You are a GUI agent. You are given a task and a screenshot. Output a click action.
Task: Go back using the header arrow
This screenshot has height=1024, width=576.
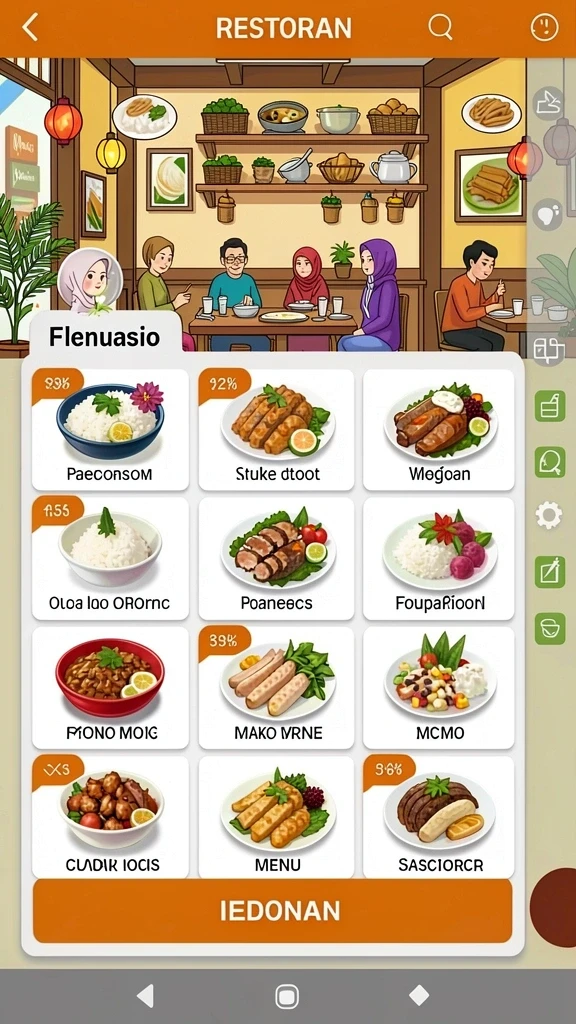[x=30, y=28]
